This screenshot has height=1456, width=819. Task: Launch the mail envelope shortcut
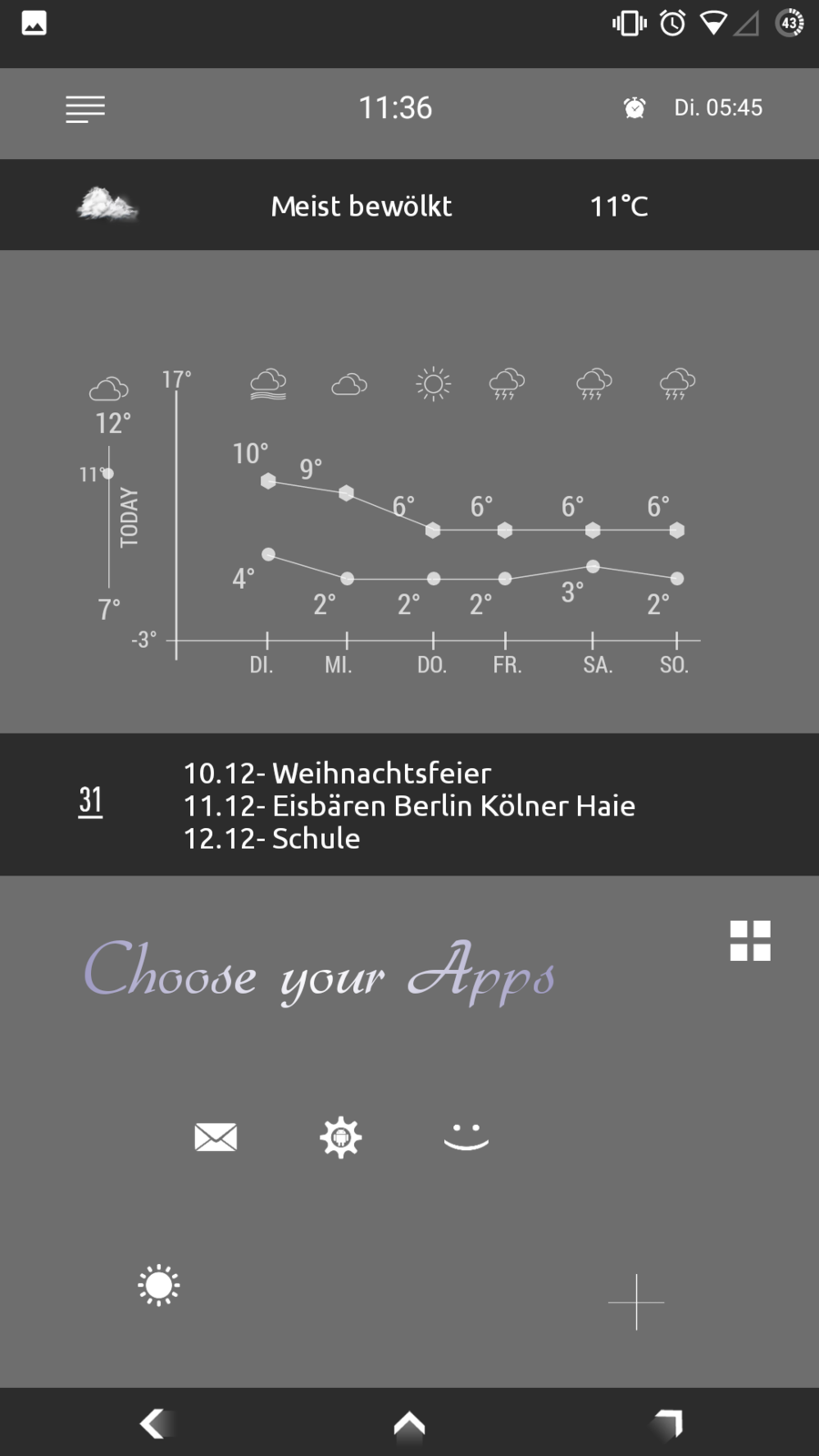pos(216,1137)
